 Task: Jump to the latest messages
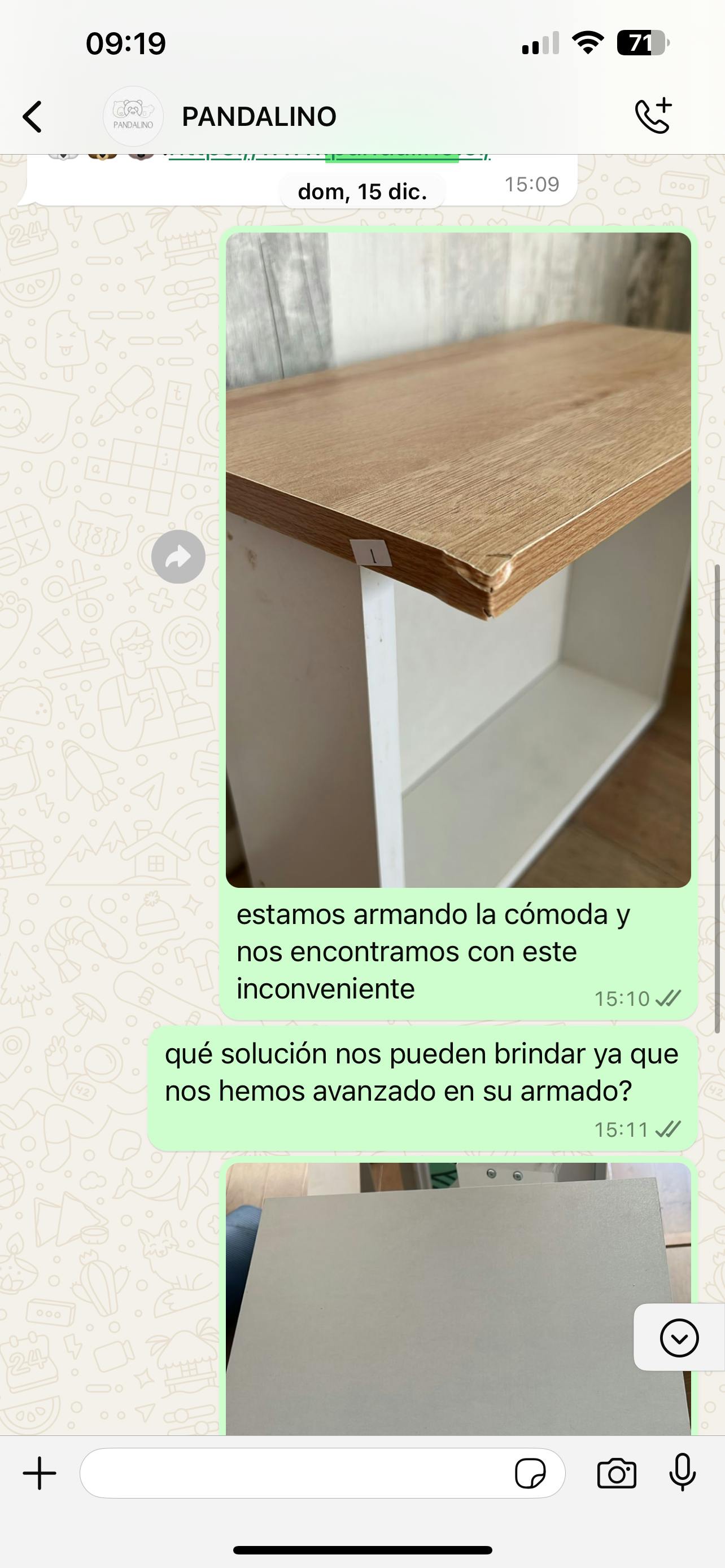click(x=679, y=1338)
